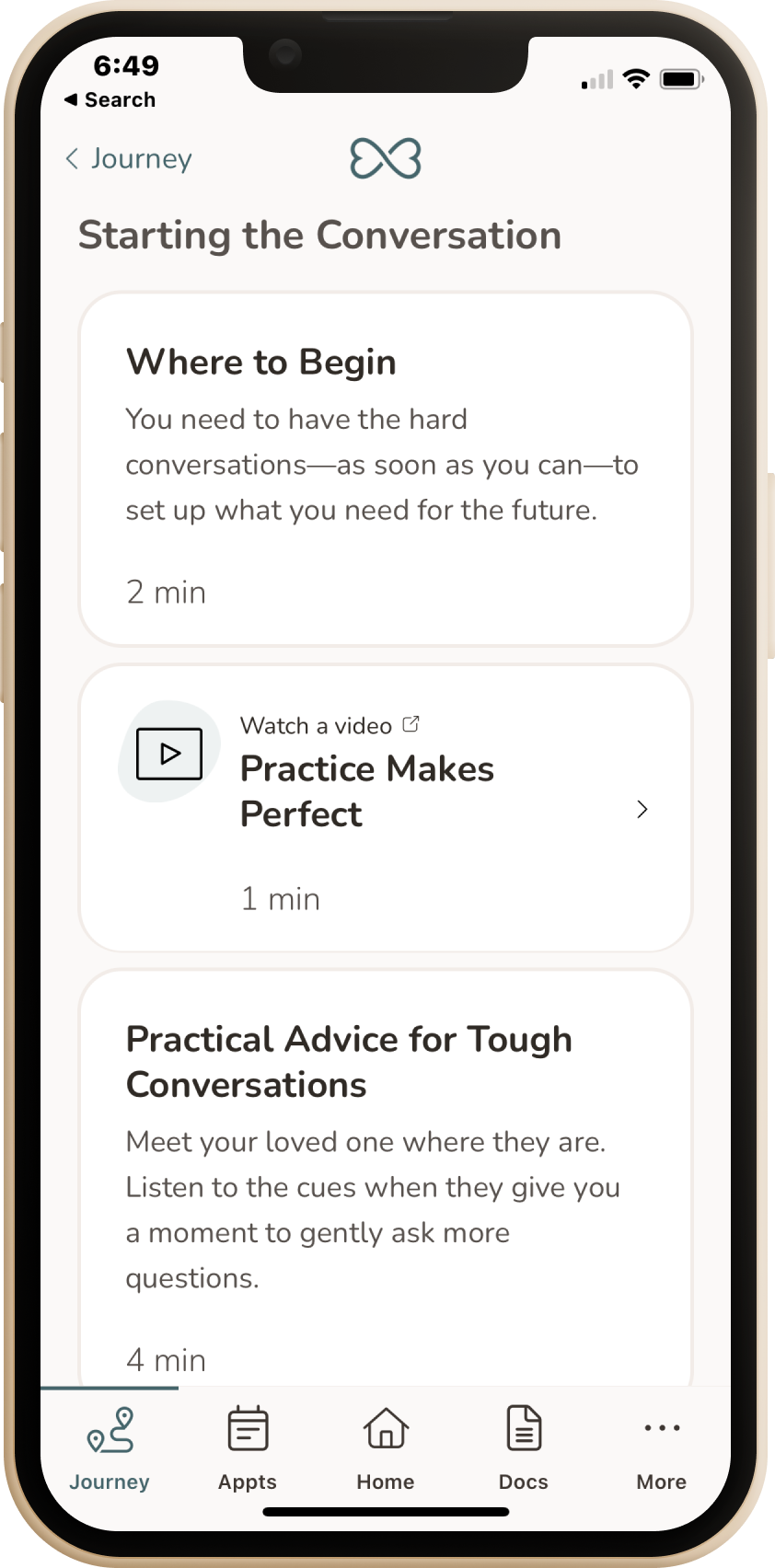Open the Where to Begin card
Screen dimensions: 775x1568
tap(385, 469)
